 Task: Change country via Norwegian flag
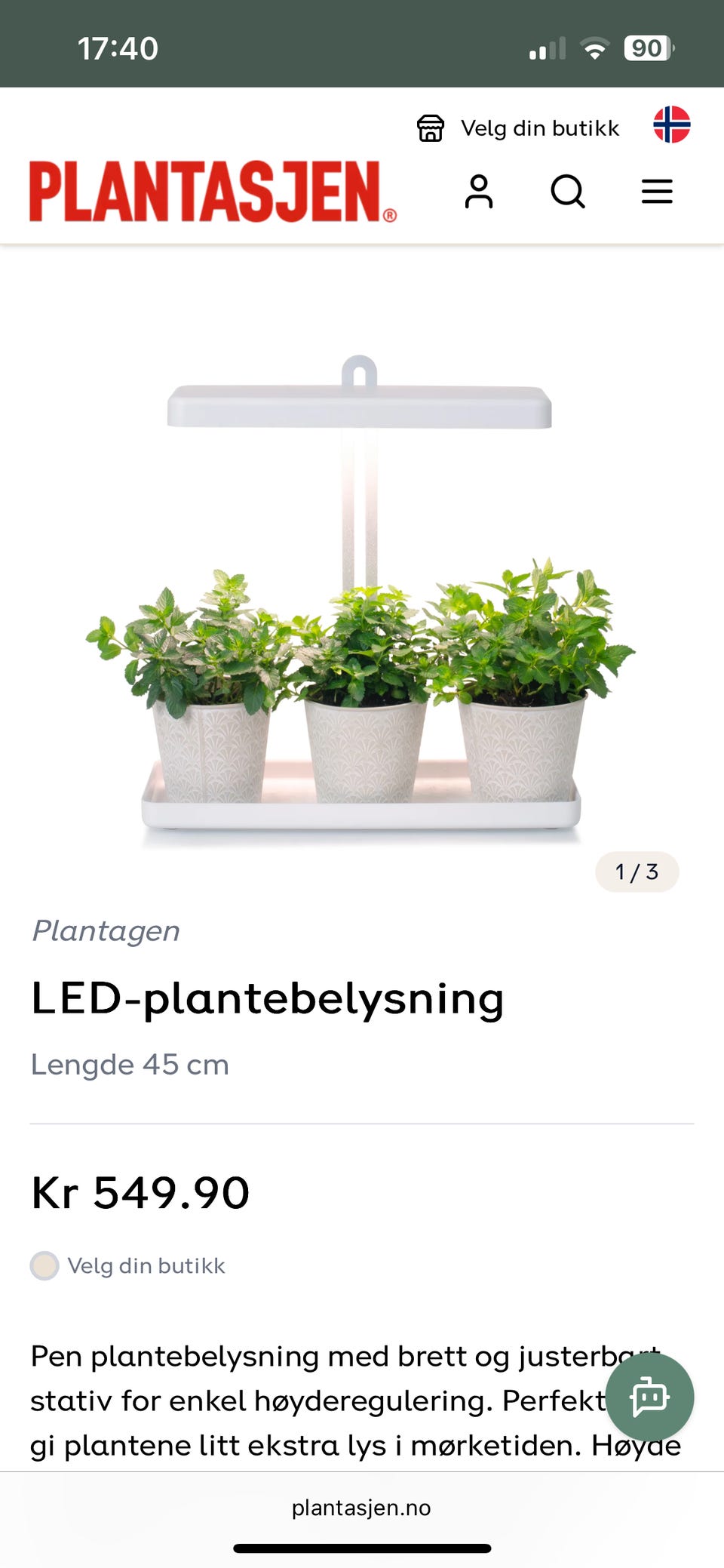tap(671, 125)
